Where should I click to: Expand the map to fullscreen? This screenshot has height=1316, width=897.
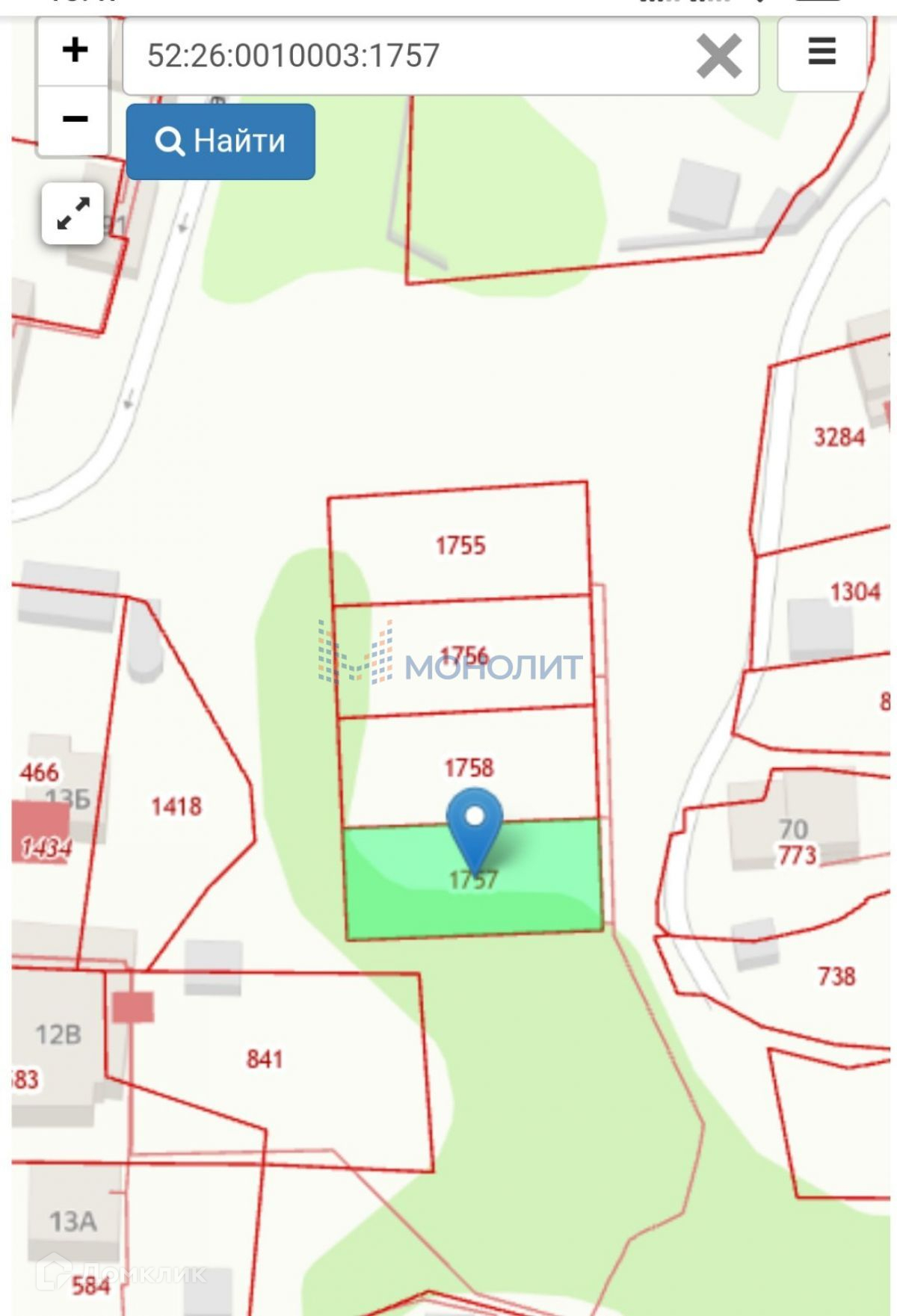tap(73, 214)
